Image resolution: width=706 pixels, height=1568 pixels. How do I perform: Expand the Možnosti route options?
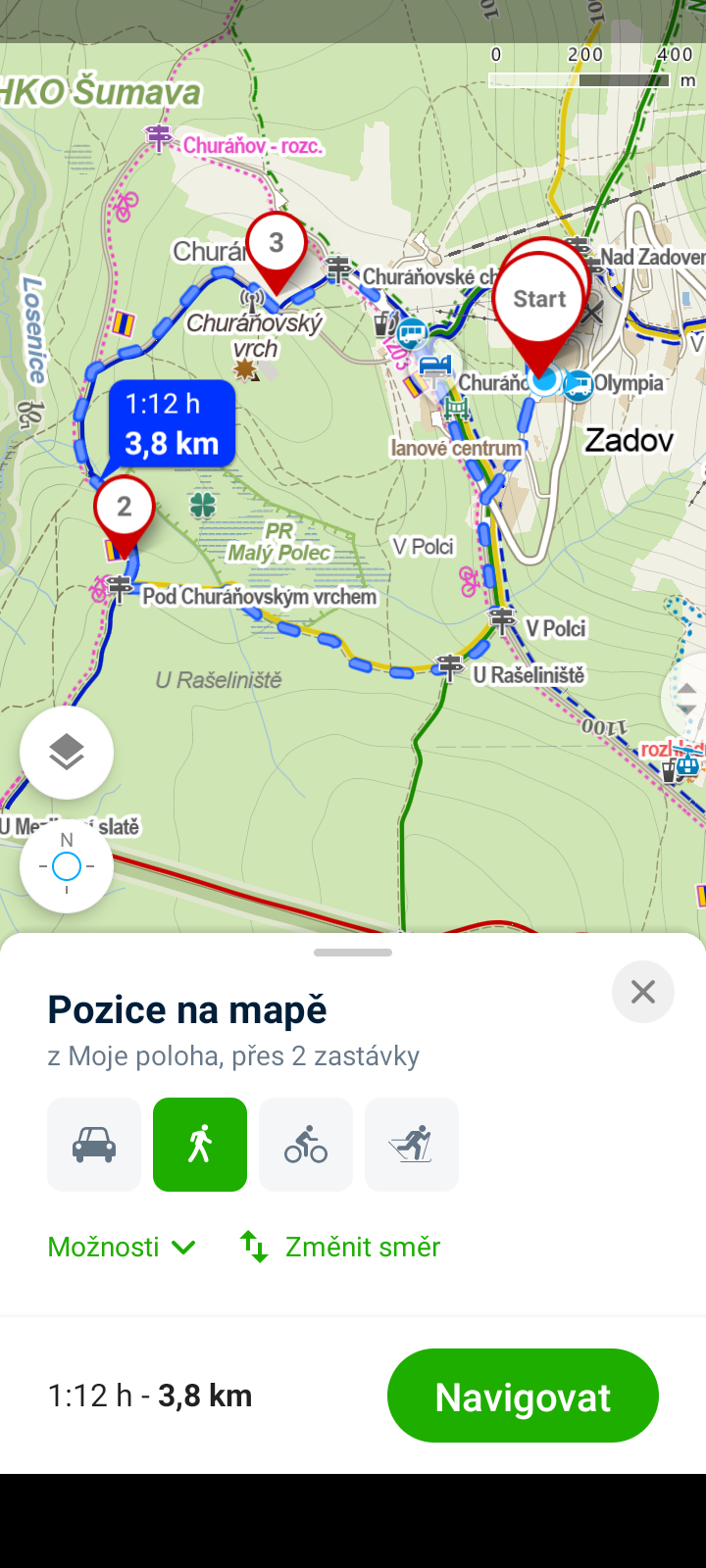(x=123, y=1247)
